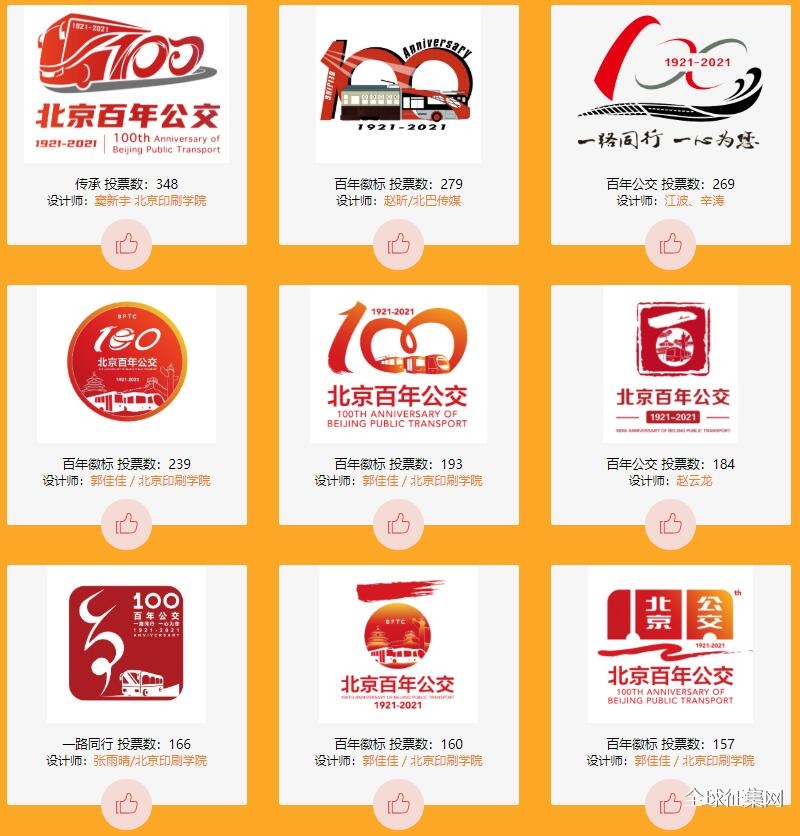Open the 传承 logo image
Viewport: 800px width, 836px height.
pos(127,85)
